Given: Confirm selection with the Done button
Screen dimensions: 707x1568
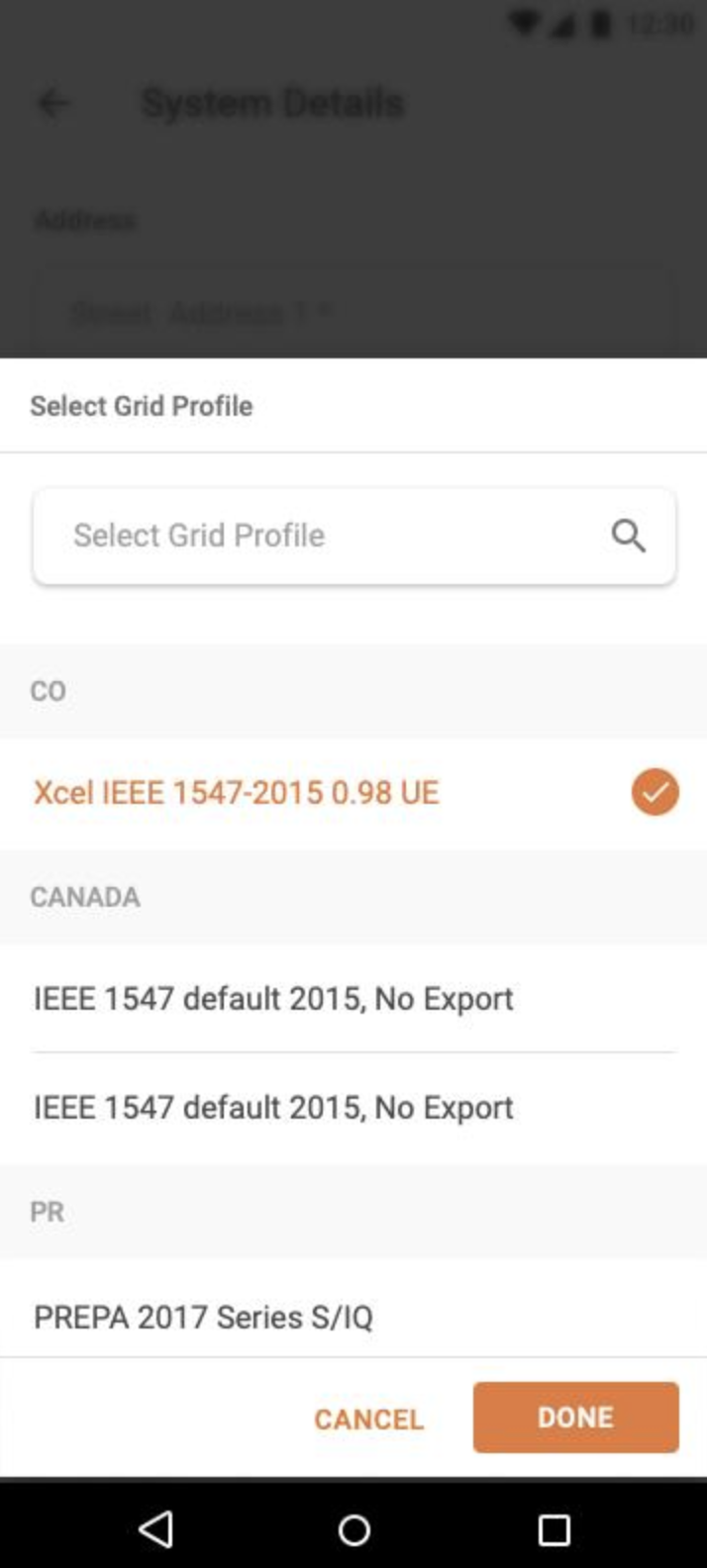Looking at the screenshot, I should [575, 1418].
